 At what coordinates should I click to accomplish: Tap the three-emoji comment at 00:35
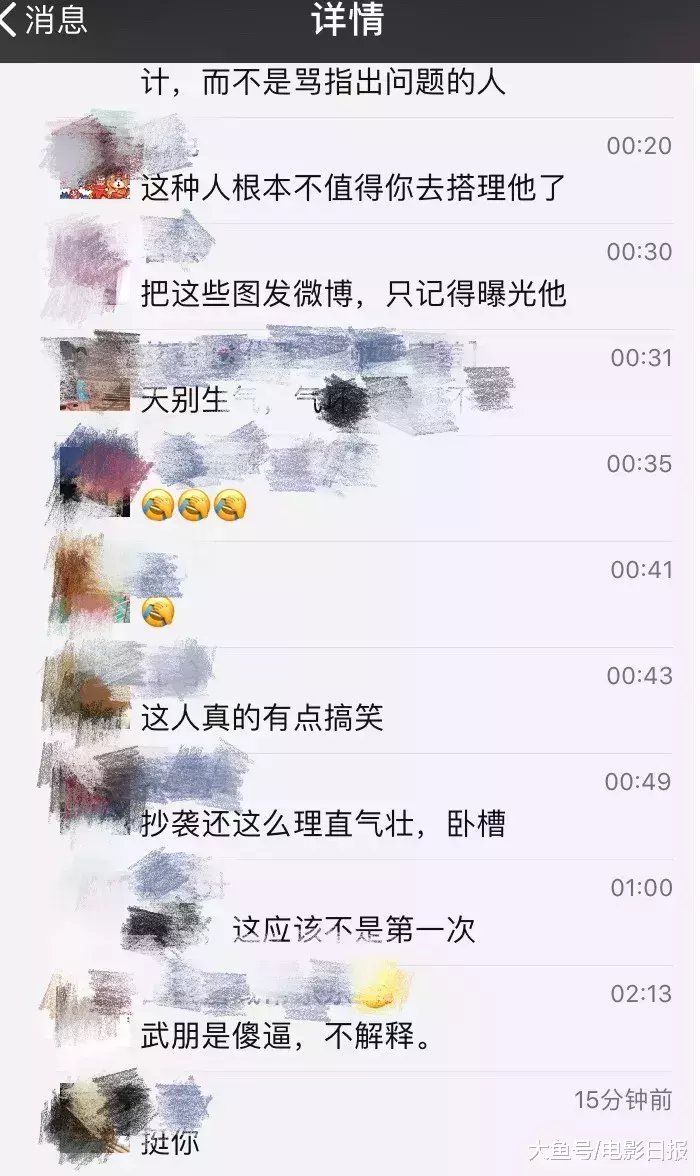click(194, 506)
